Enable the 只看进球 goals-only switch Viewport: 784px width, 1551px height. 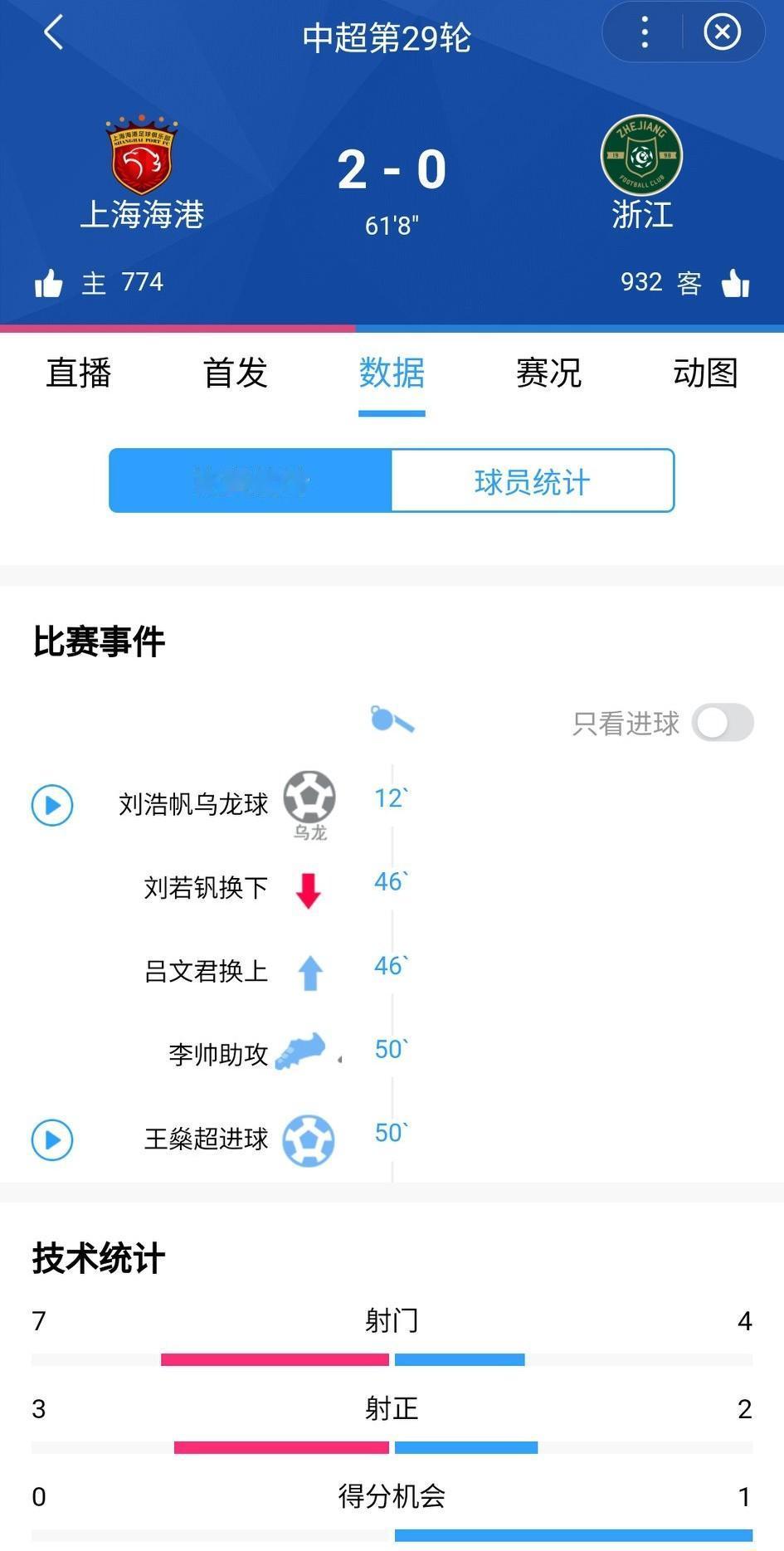tap(721, 723)
